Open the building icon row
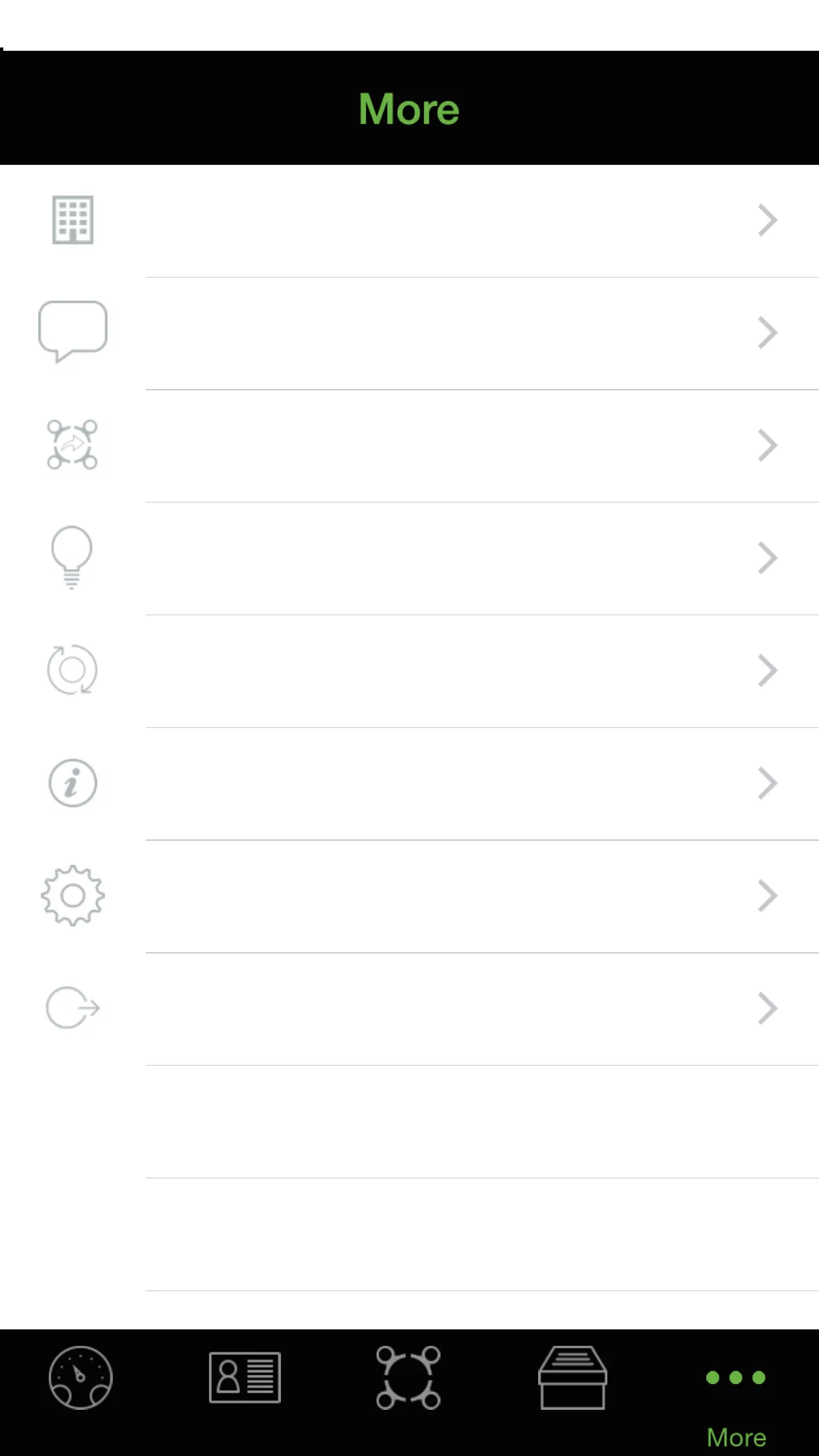This screenshot has width=819, height=1456. click(409, 221)
